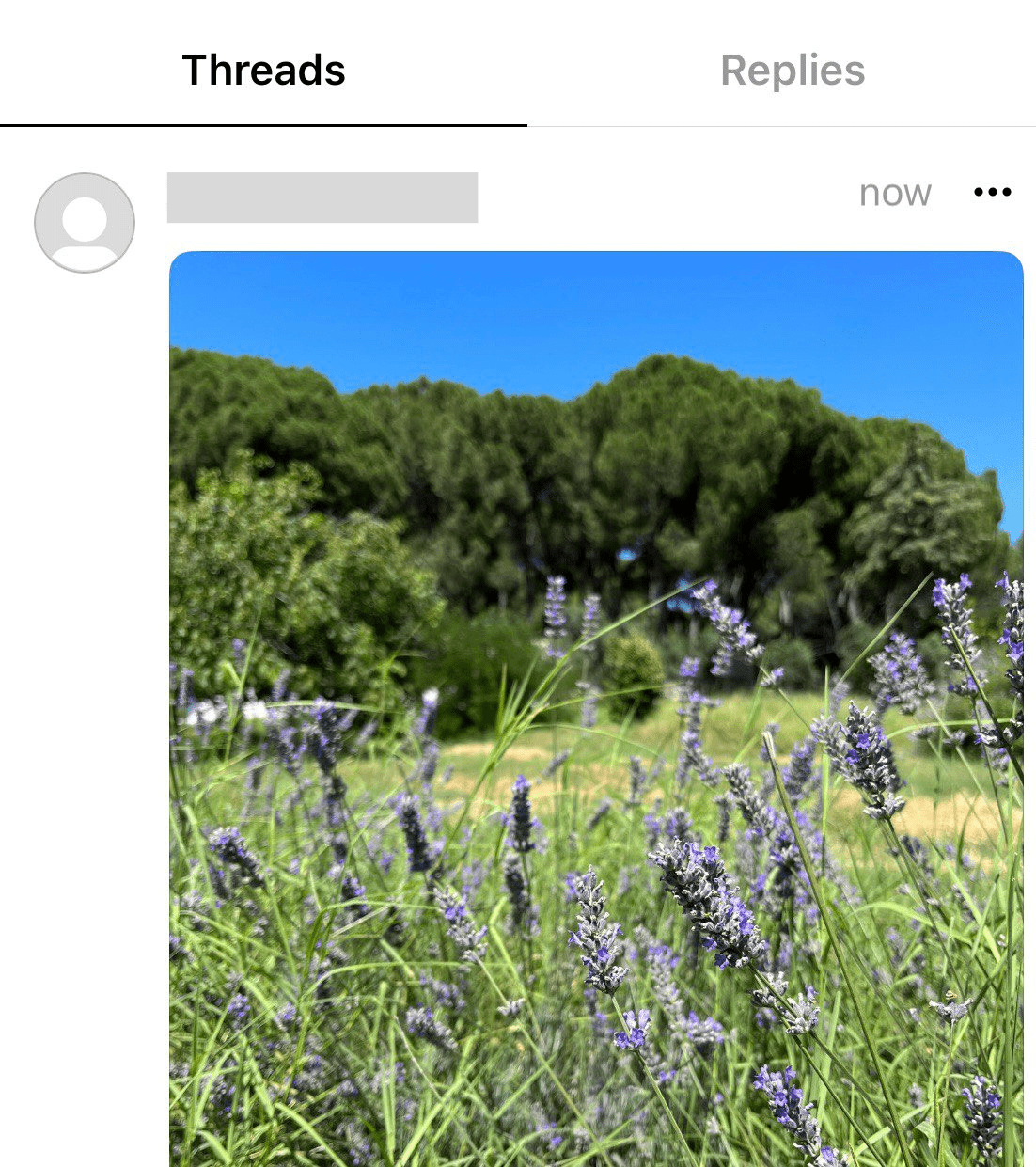Viewport: 1036px width, 1167px height.
Task: Switch to the Replies tab
Action: pos(792,71)
